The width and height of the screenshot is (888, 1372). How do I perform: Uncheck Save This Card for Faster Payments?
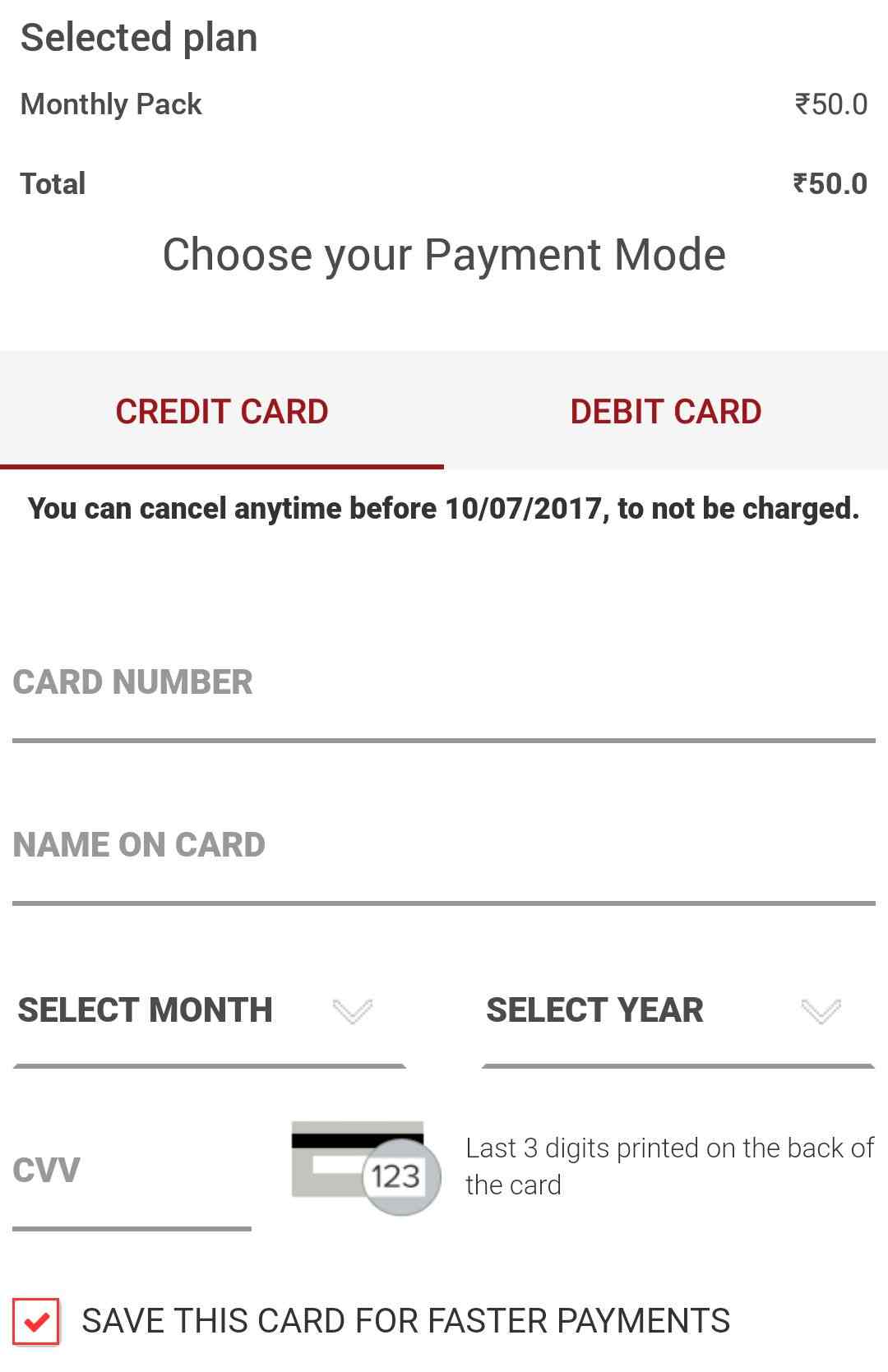[36, 1321]
